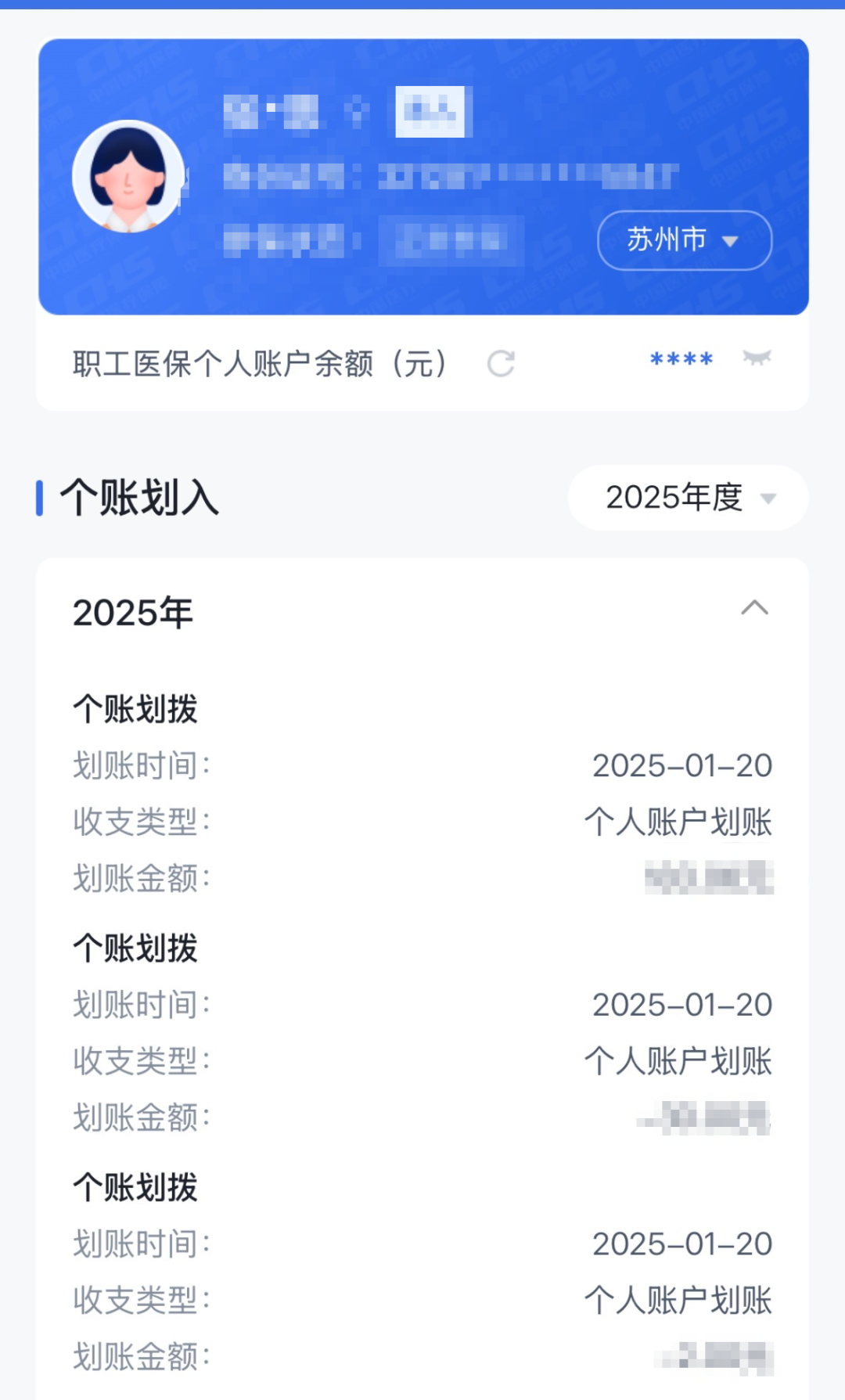Refresh the 职工医保个人账户余额 balance
Viewport: 845px width, 1400px height.
[501, 364]
